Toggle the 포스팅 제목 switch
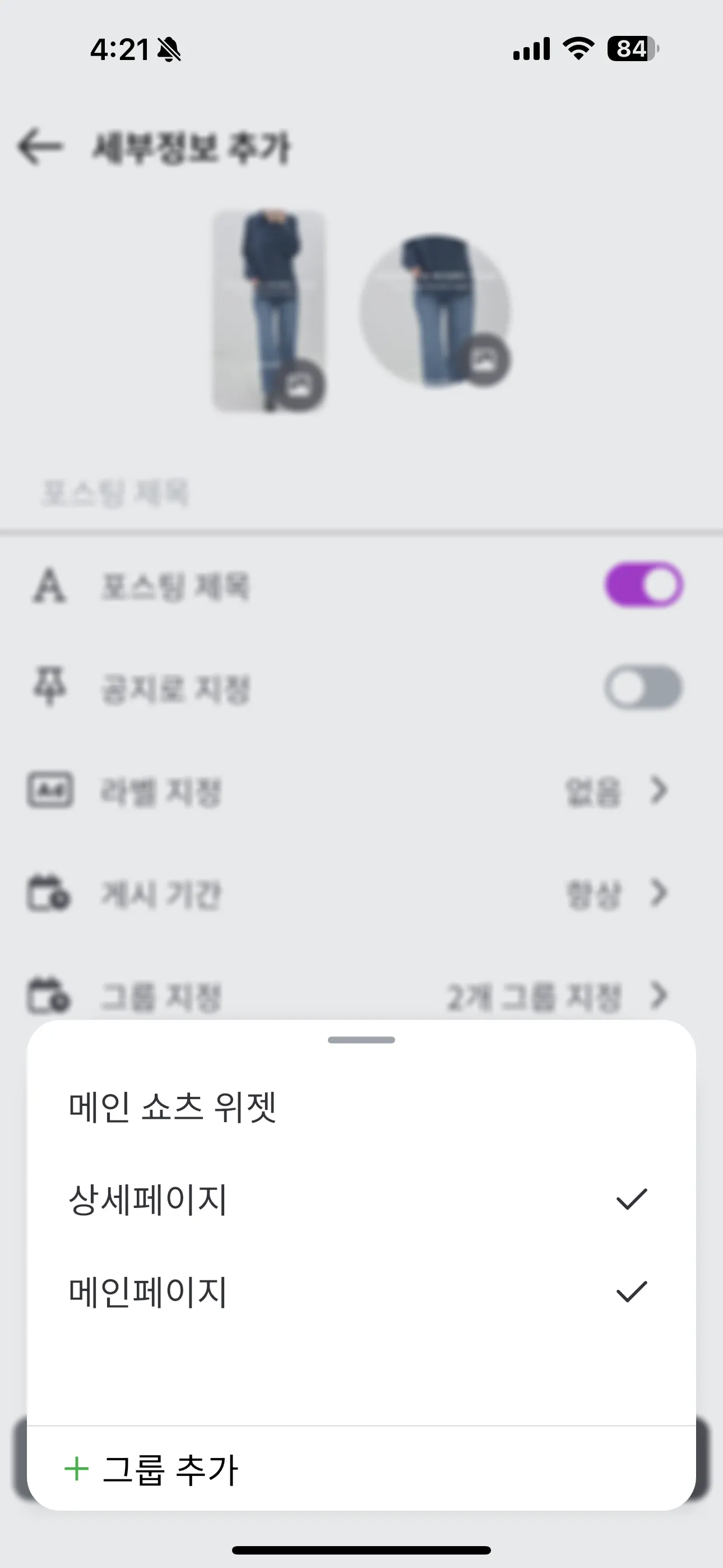This screenshot has height=1568, width=723. (x=643, y=584)
